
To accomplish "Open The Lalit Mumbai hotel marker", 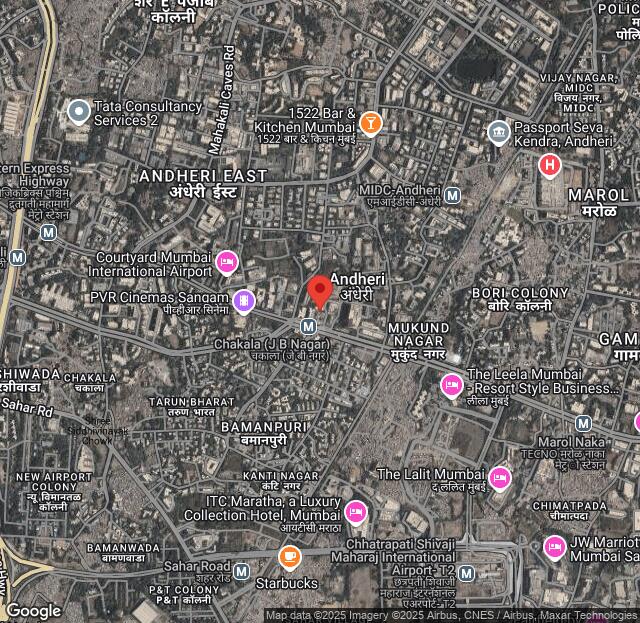I will coord(500,477).
